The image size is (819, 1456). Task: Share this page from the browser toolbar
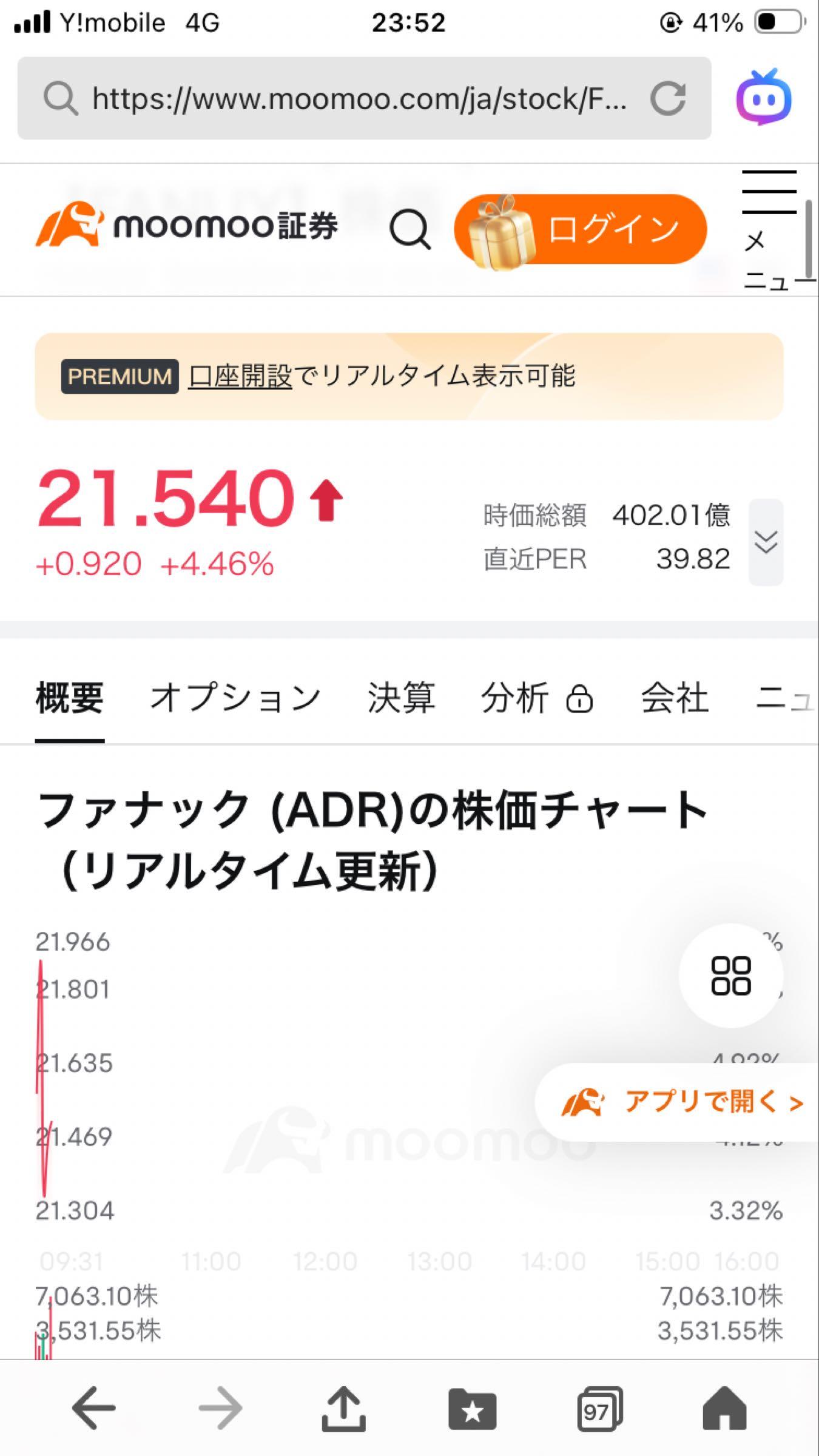point(343,1409)
